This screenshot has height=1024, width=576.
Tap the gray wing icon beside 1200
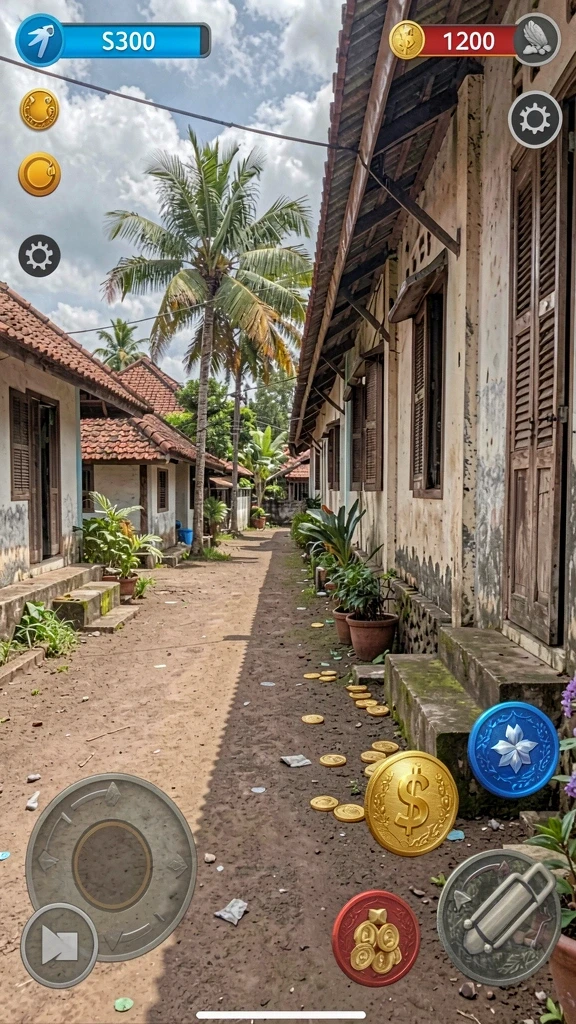pos(537,39)
